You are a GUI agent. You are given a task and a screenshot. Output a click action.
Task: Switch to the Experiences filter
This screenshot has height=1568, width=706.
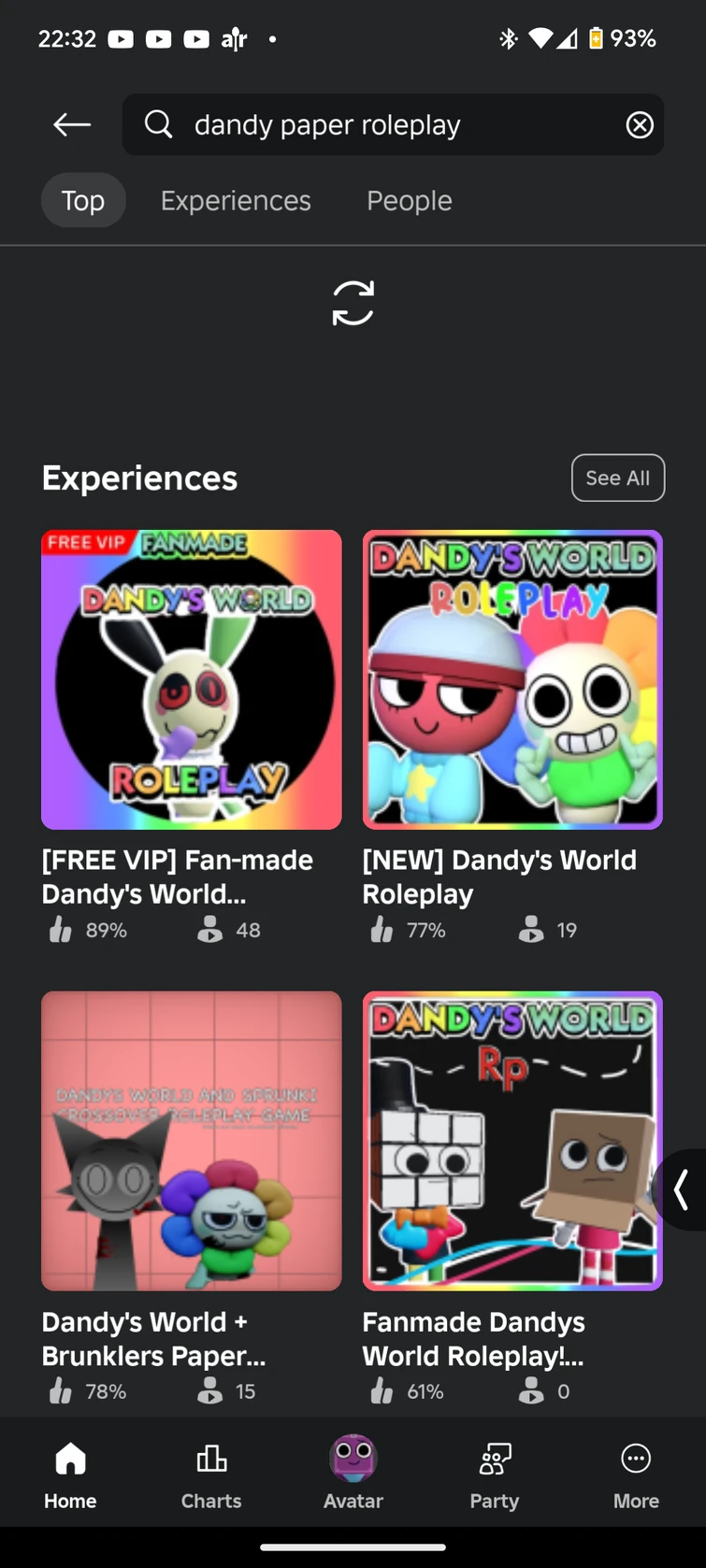click(x=236, y=200)
